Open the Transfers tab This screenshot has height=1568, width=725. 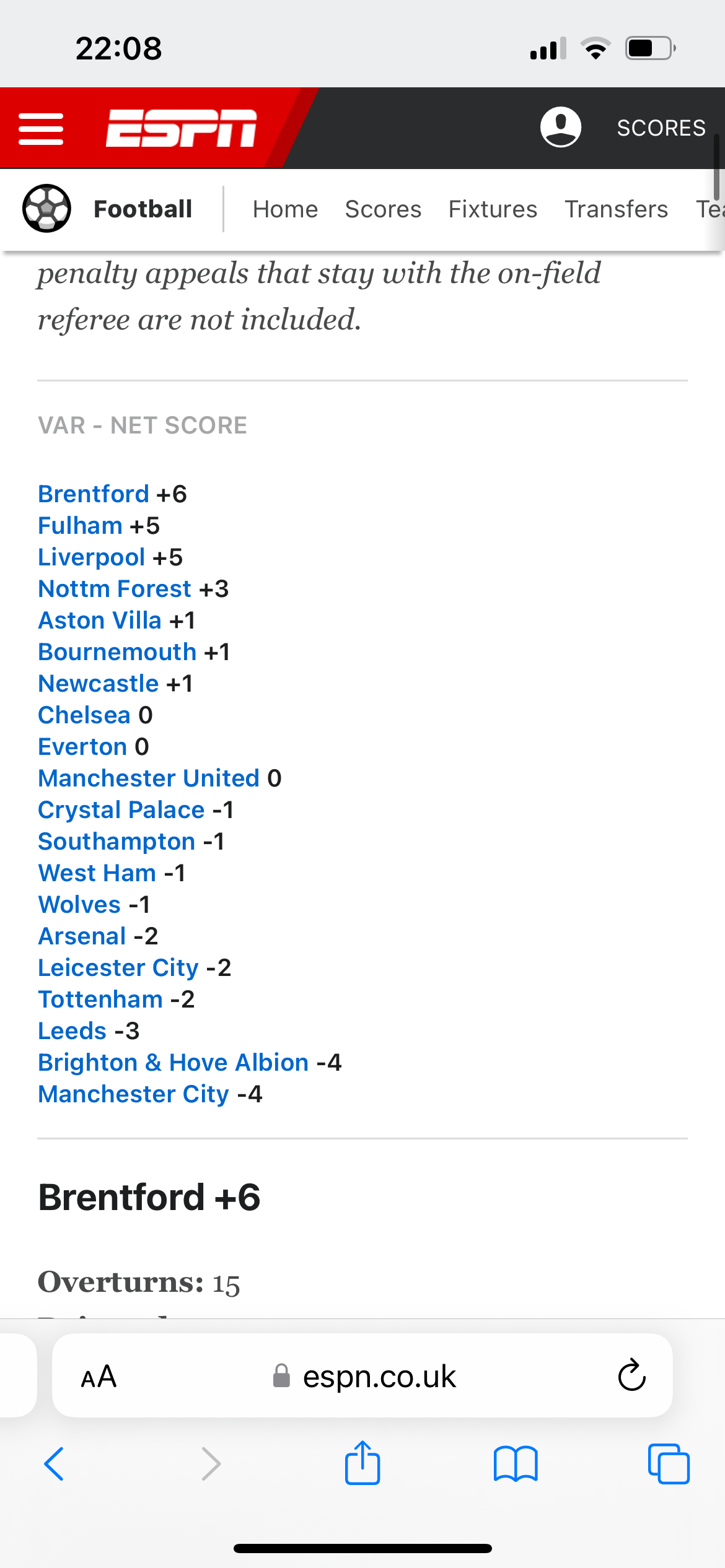pos(616,209)
